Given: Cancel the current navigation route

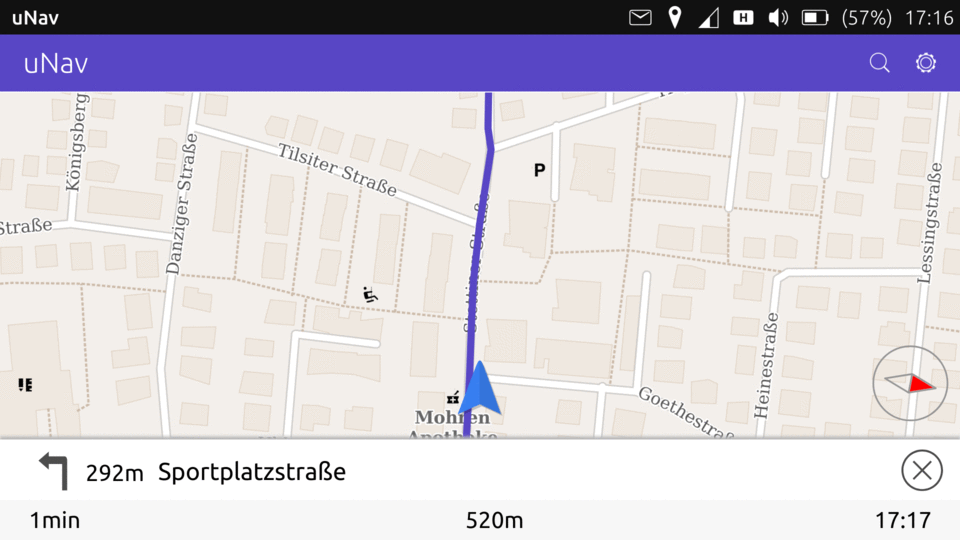Looking at the screenshot, I should (921, 470).
